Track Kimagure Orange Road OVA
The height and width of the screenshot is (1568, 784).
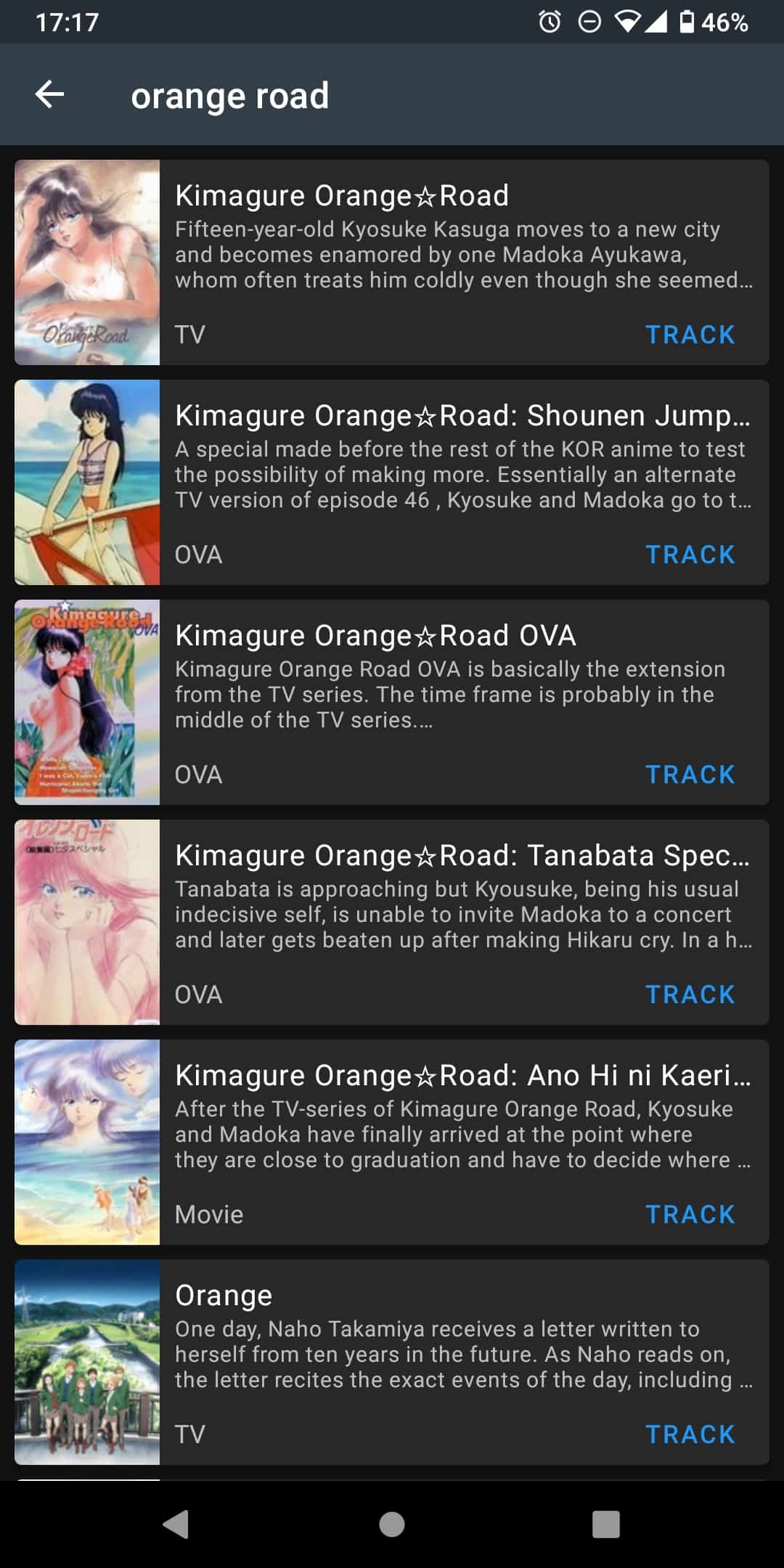coord(690,775)
